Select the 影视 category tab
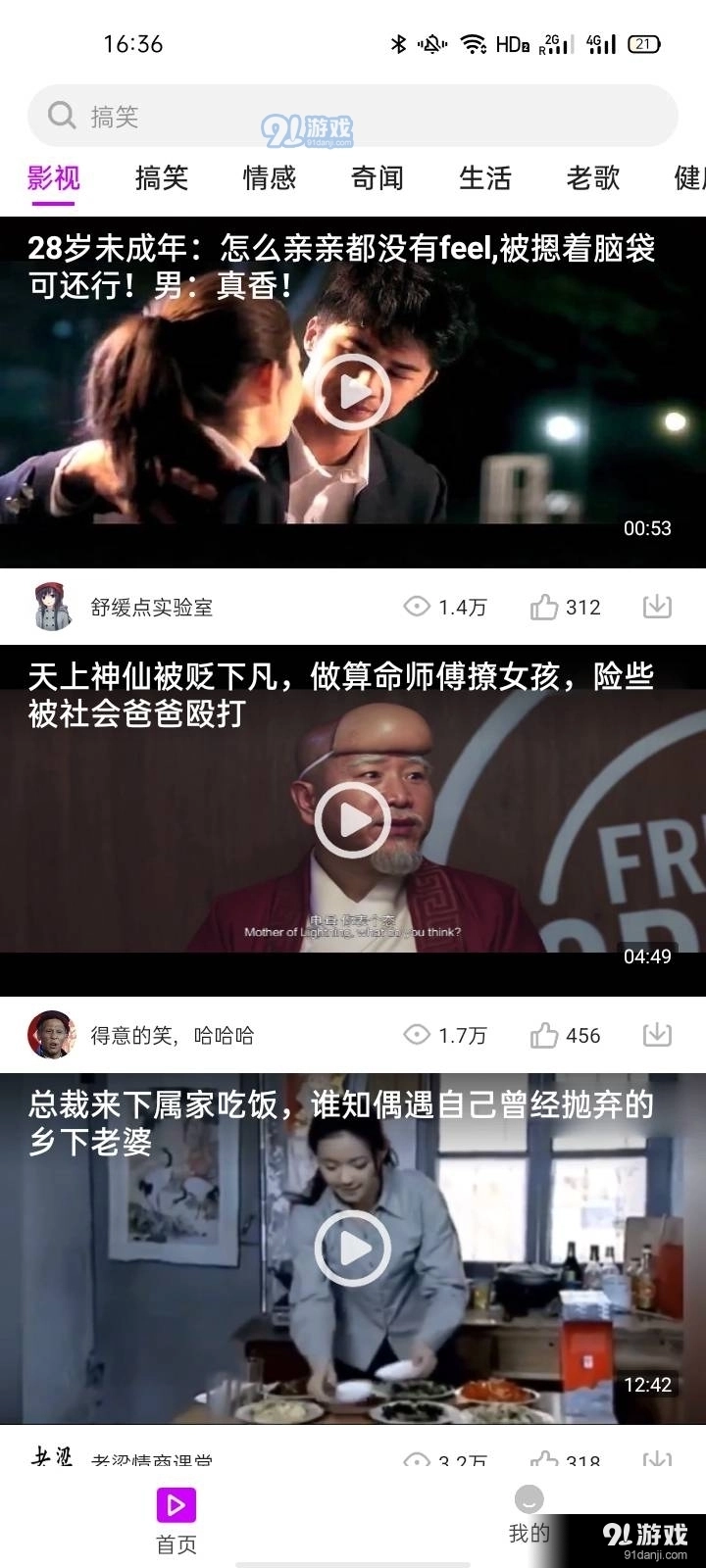 coord(53,178)
